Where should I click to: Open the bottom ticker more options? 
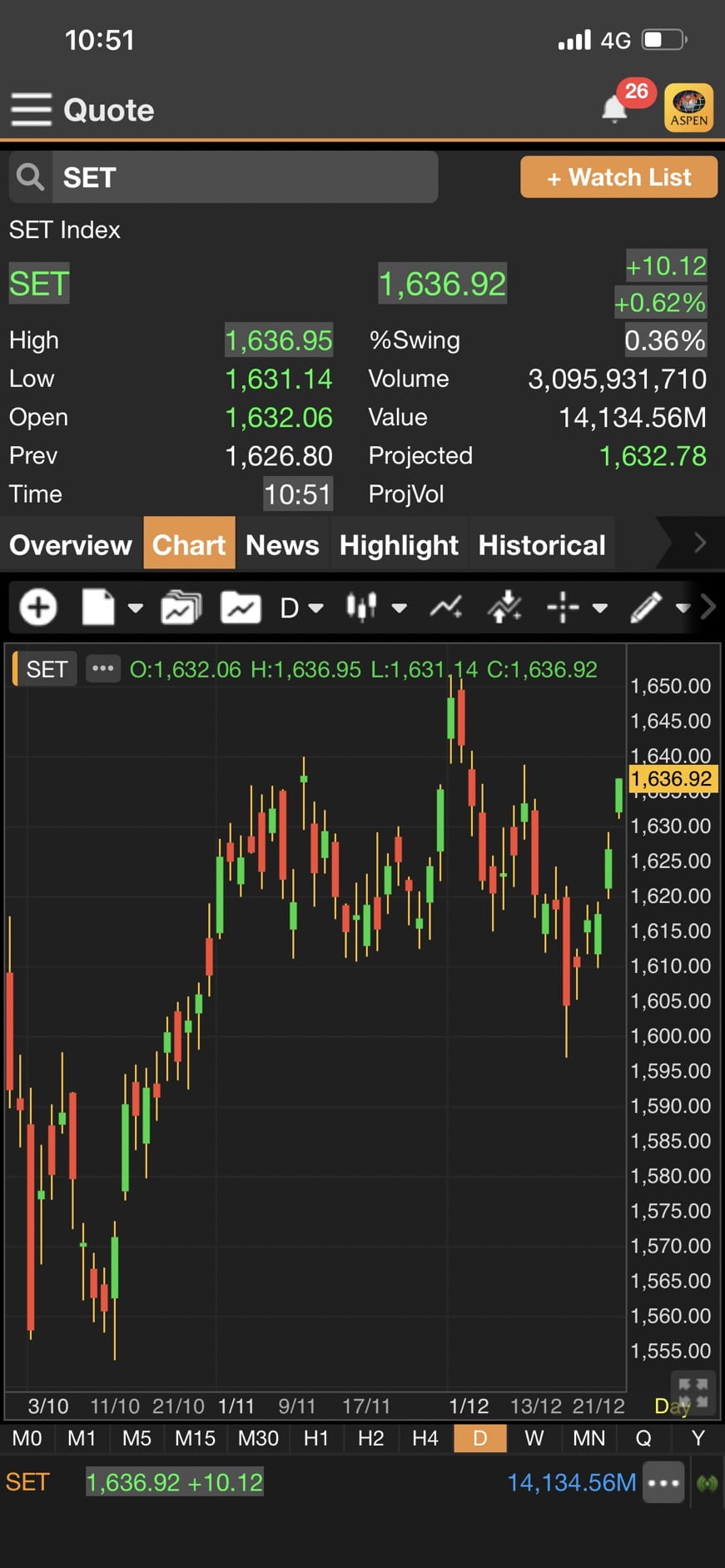point(663,1482)
